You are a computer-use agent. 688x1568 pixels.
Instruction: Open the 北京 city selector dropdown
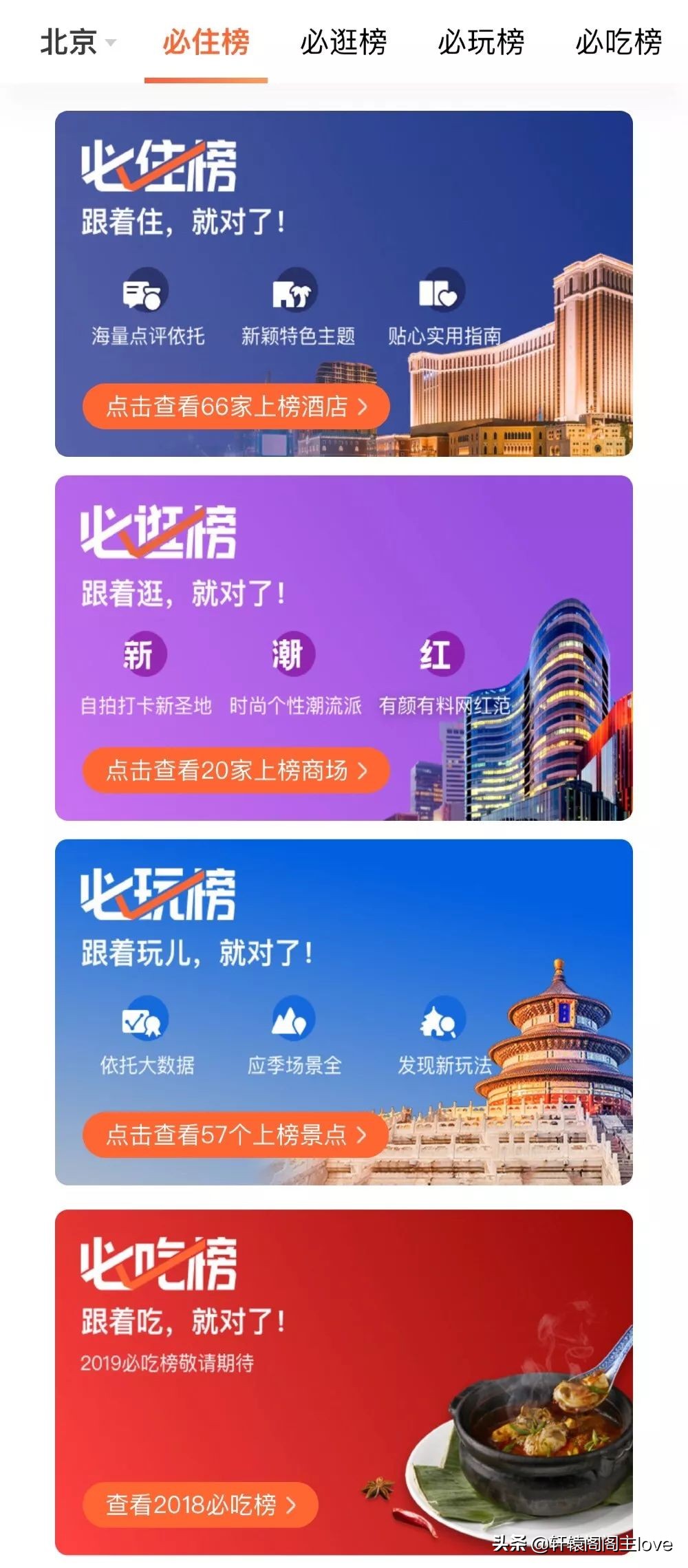coord(76,43)
